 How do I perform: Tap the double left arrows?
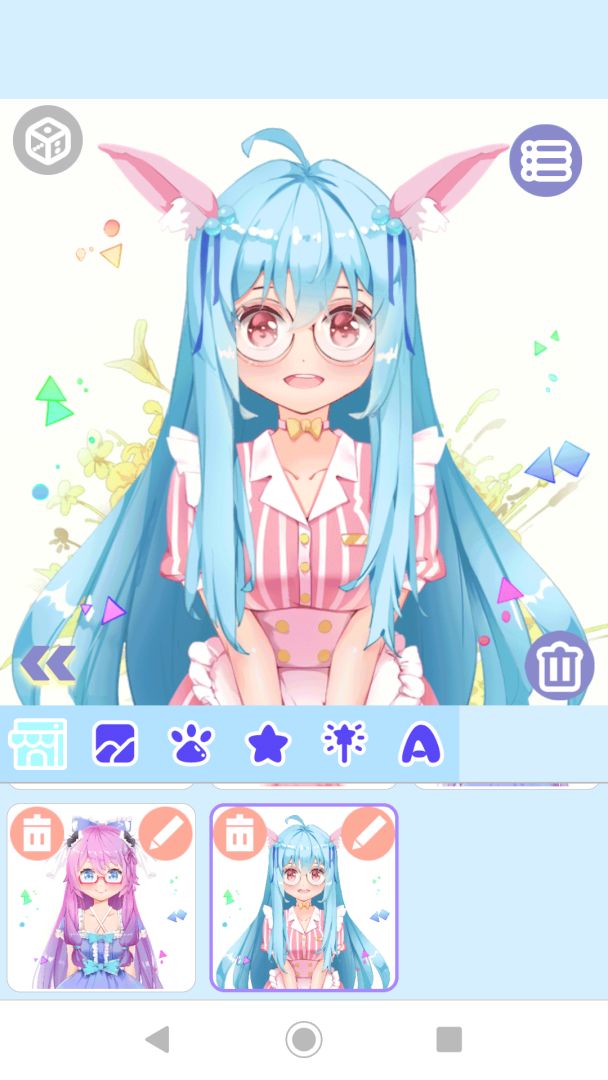[48, 664]
